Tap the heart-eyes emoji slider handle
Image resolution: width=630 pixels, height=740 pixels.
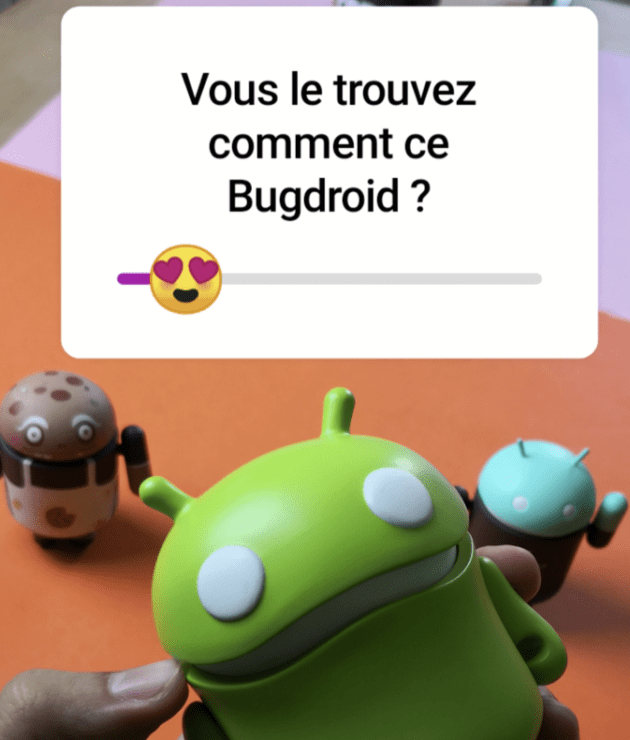click(x=185, y=279)
